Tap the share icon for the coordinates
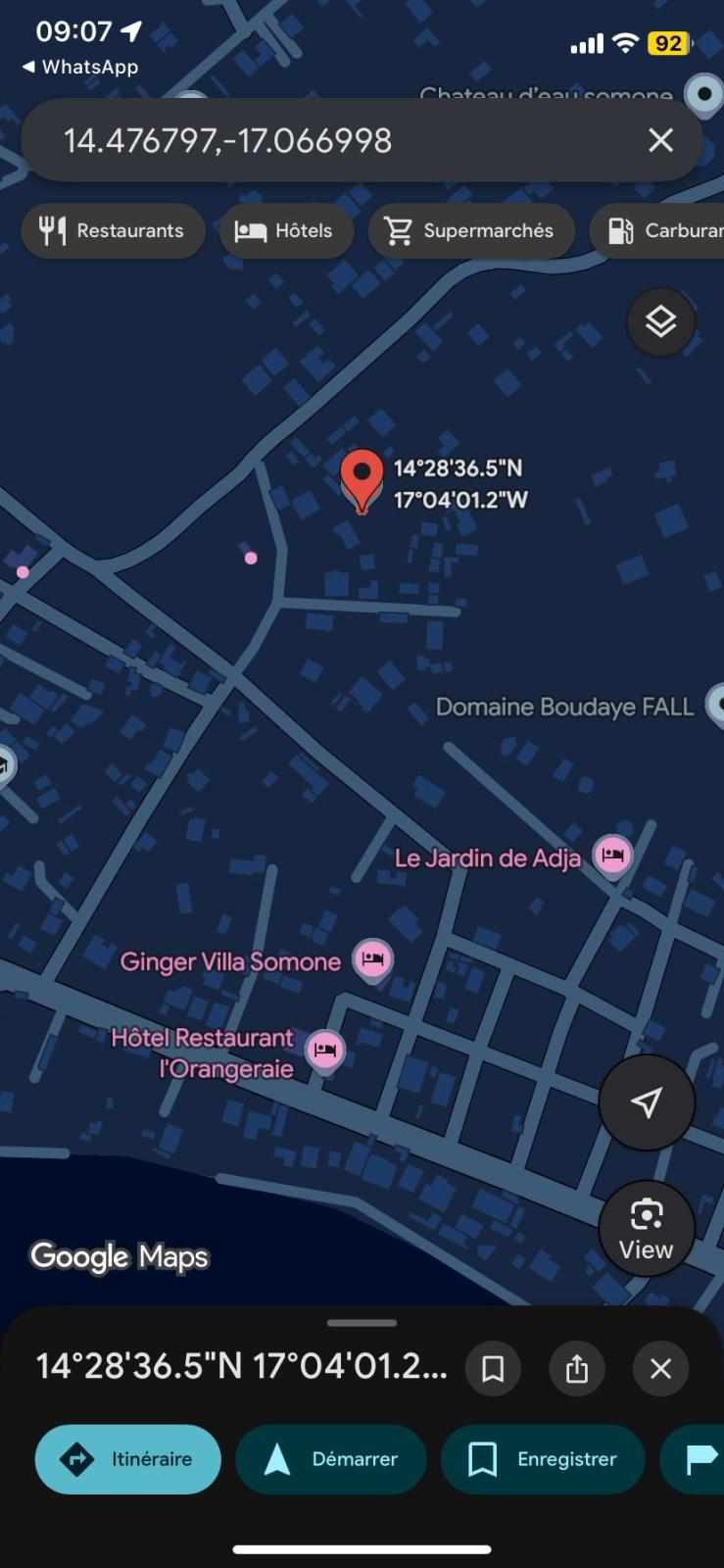The image size is (724, 1568). coord(577,1368)
